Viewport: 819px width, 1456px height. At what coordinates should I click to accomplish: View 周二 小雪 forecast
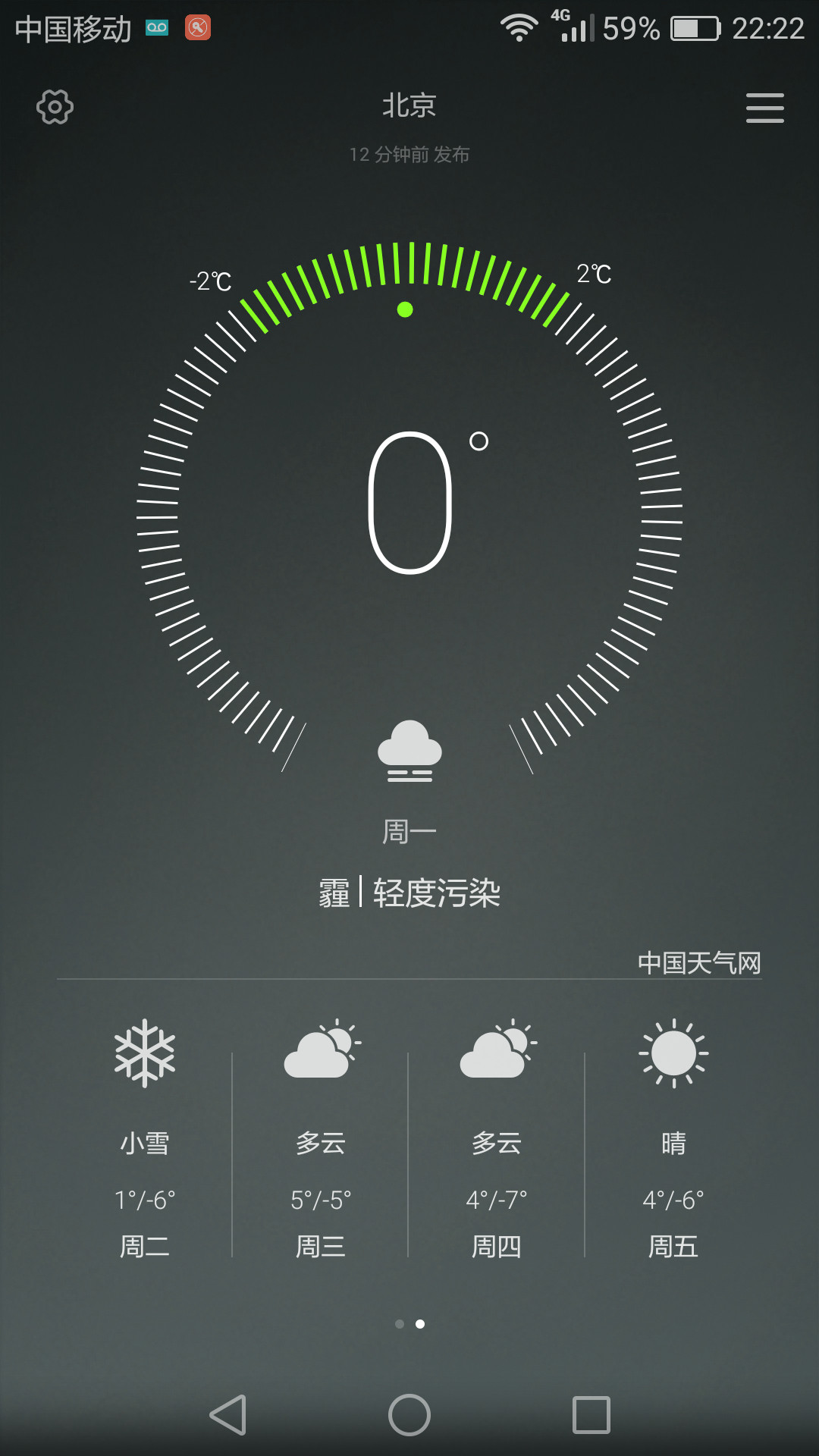(x=144, y=1137)
